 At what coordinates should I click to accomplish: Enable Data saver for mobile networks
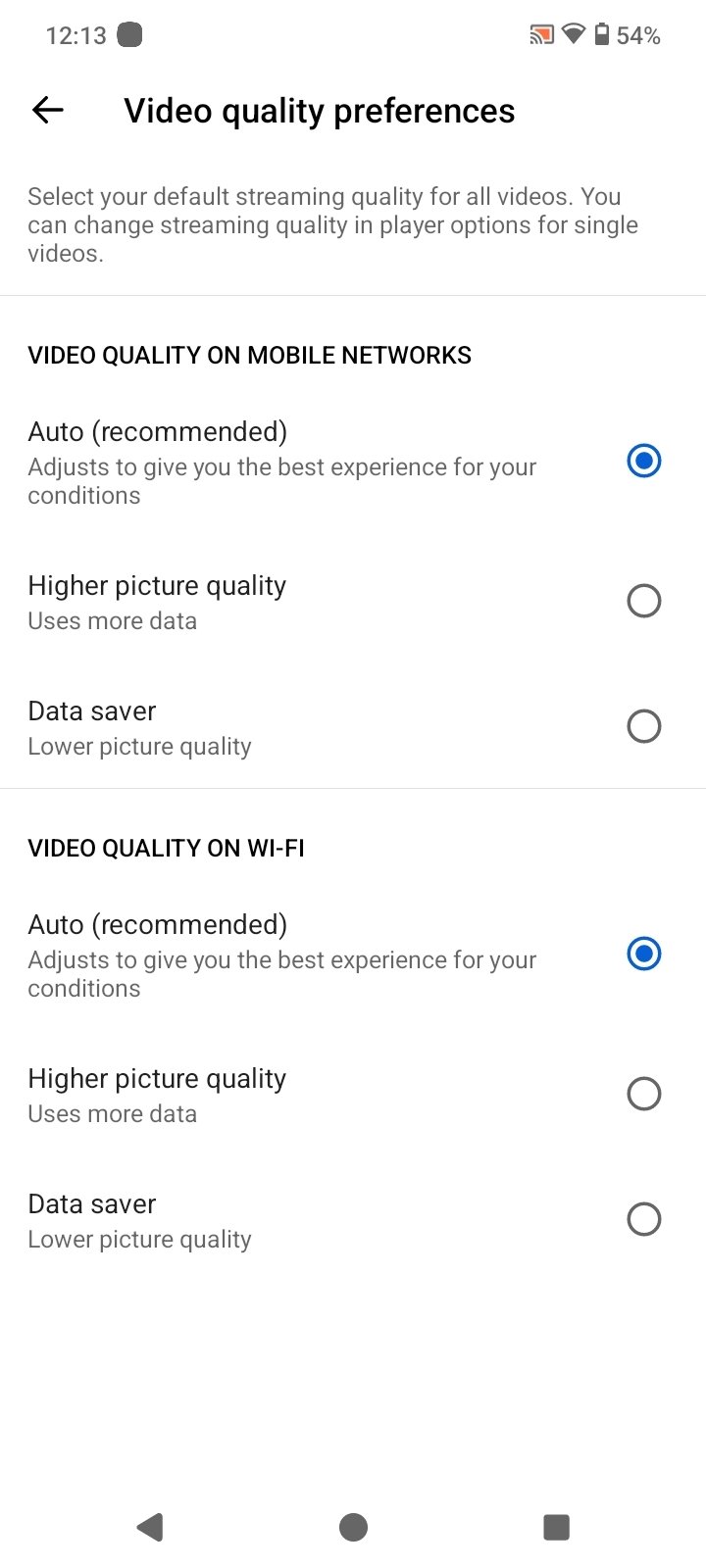(x=643, y=726)
